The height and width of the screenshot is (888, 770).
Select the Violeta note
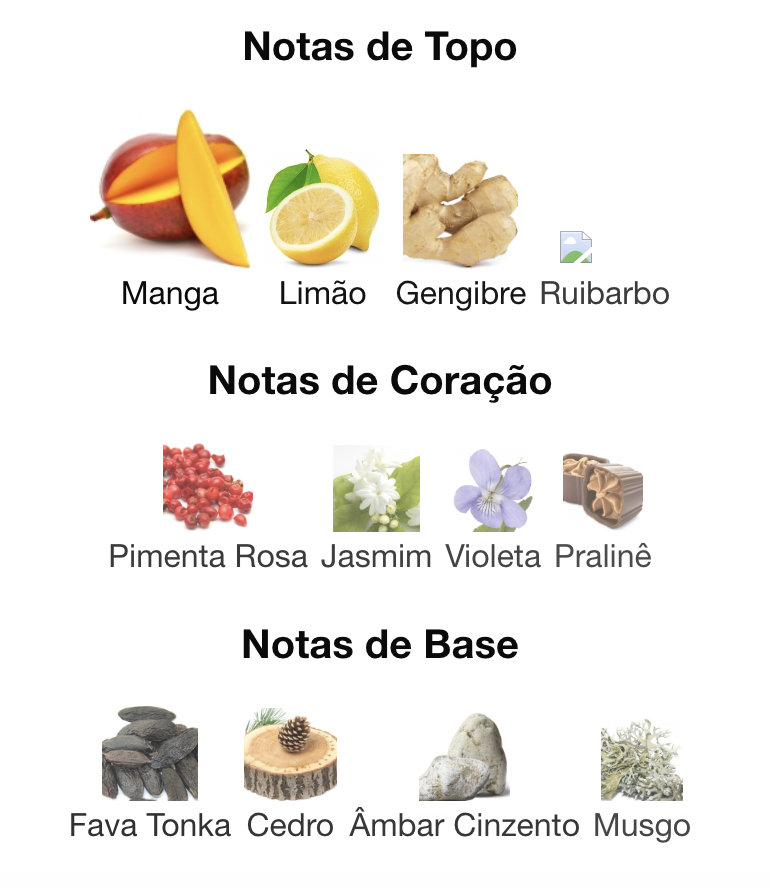492,490
